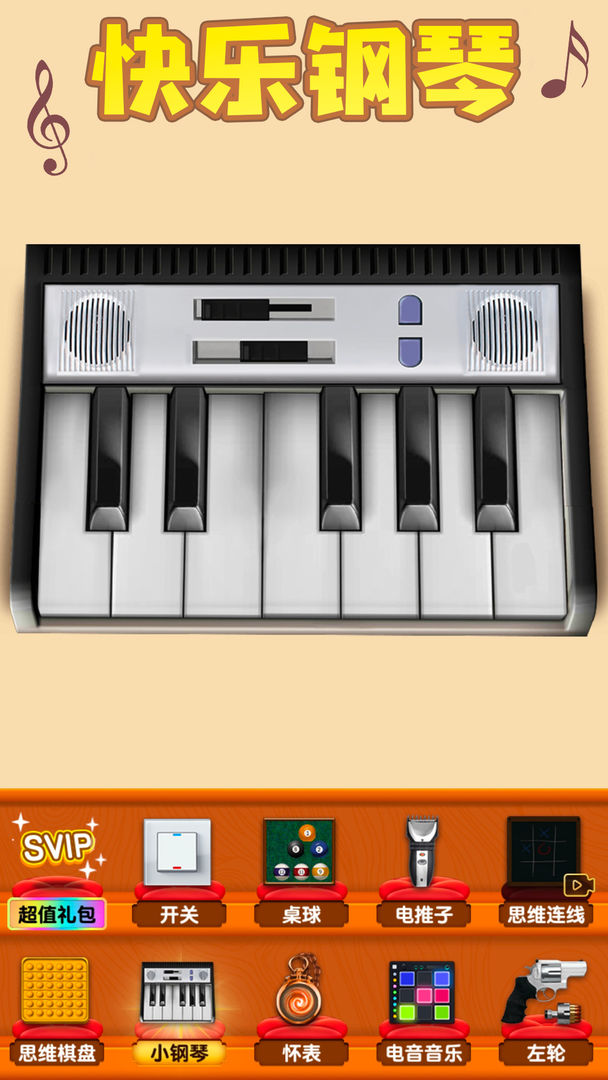This screenshot has width=608, height=1080.
Task: Choose the 电推子 hair clipper toy
Action: [x=423, y=868]
